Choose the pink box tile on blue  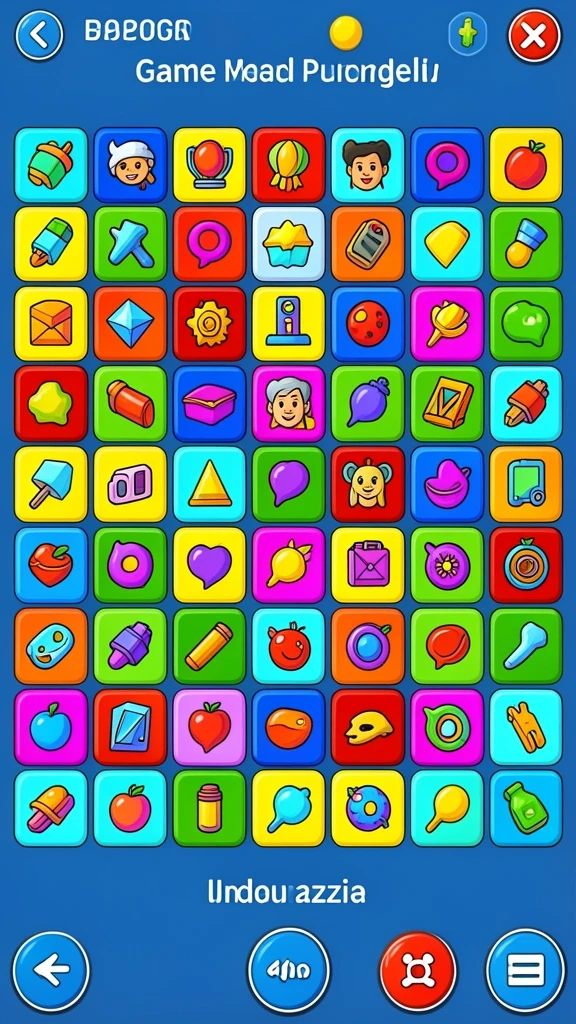[x=210, y=404]
